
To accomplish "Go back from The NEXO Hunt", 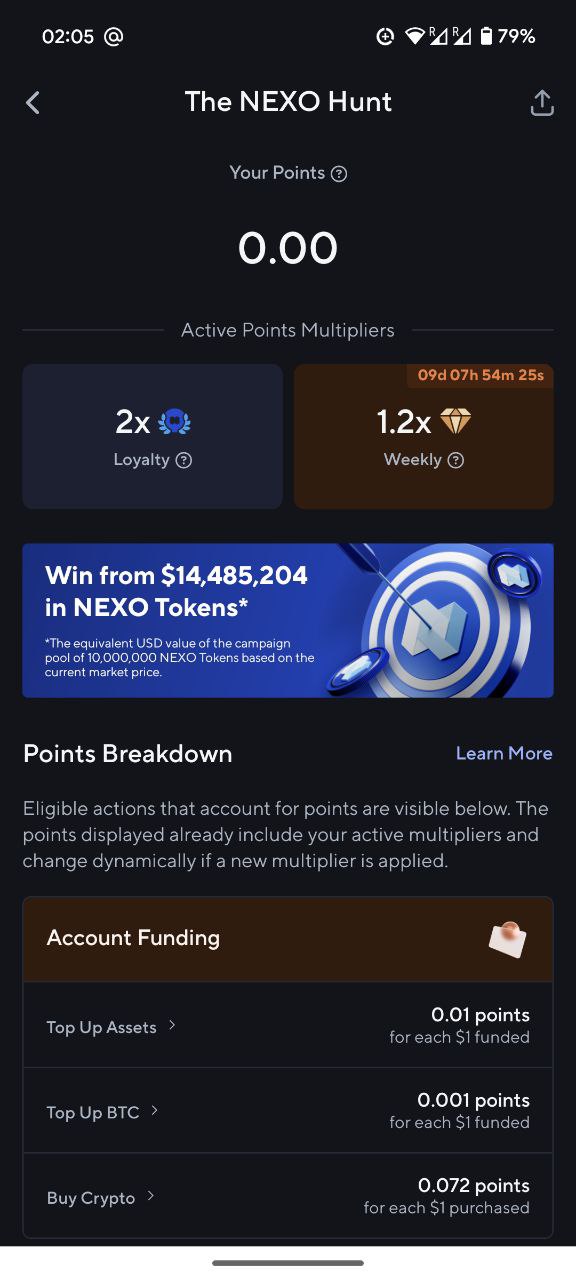I will click(x=33, y=102).
